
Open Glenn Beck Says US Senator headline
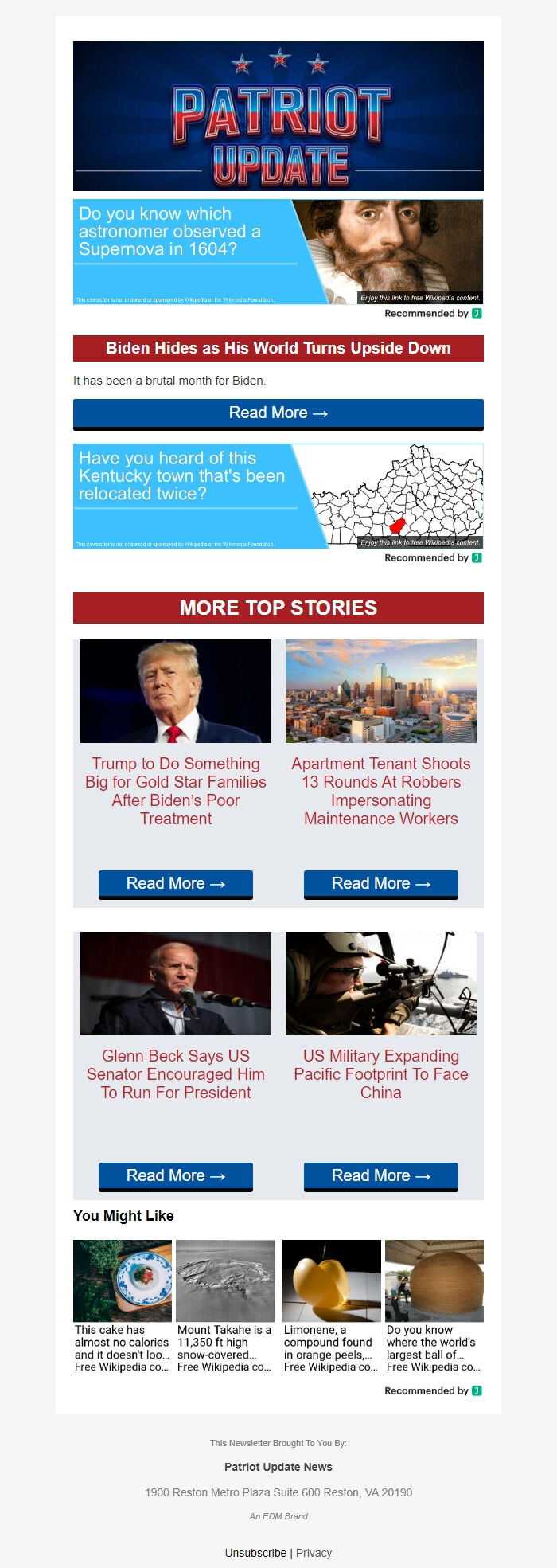click(176, 1074)
